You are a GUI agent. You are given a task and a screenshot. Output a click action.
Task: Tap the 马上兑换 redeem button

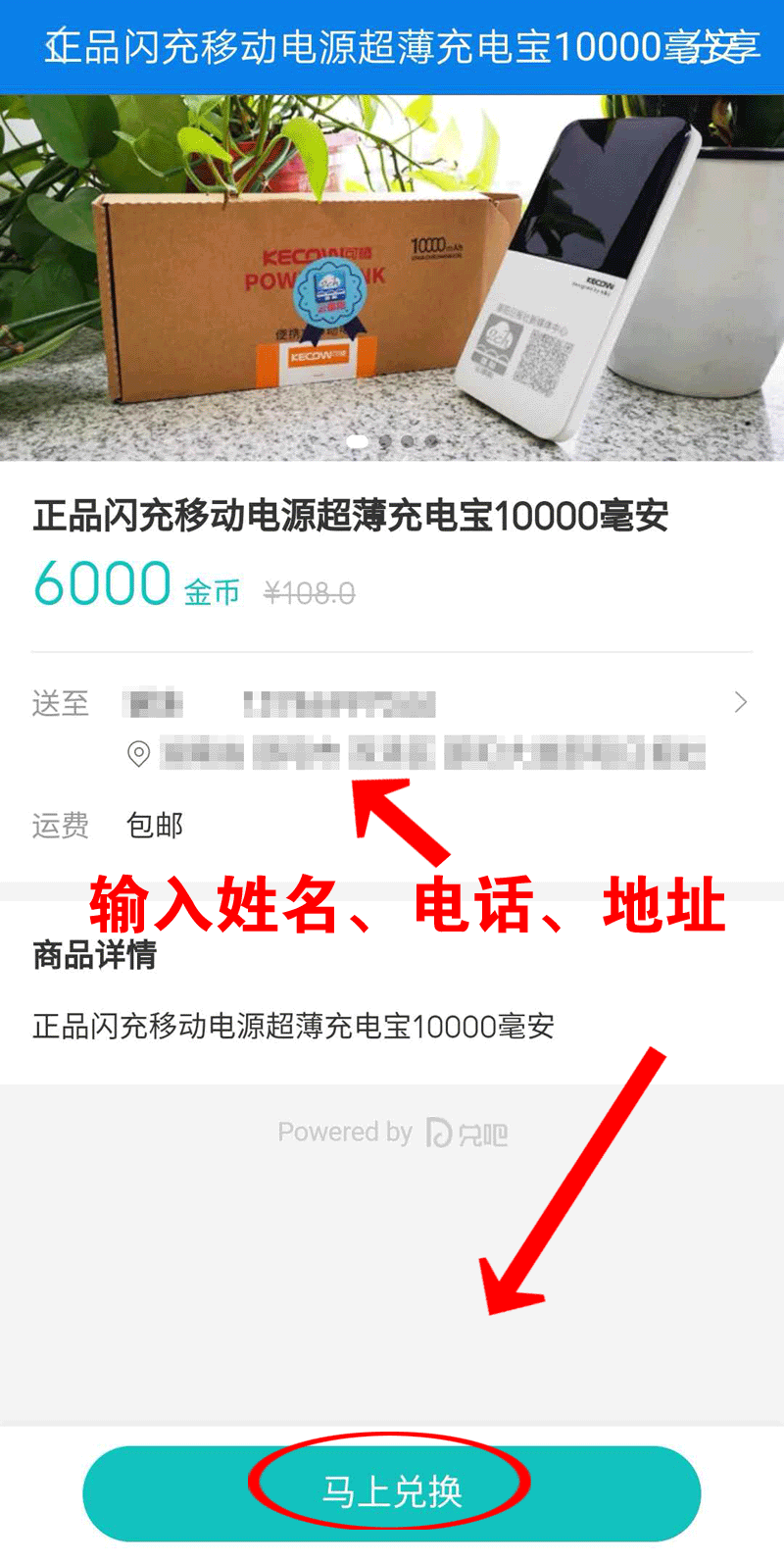click(x=392, y=1492)
